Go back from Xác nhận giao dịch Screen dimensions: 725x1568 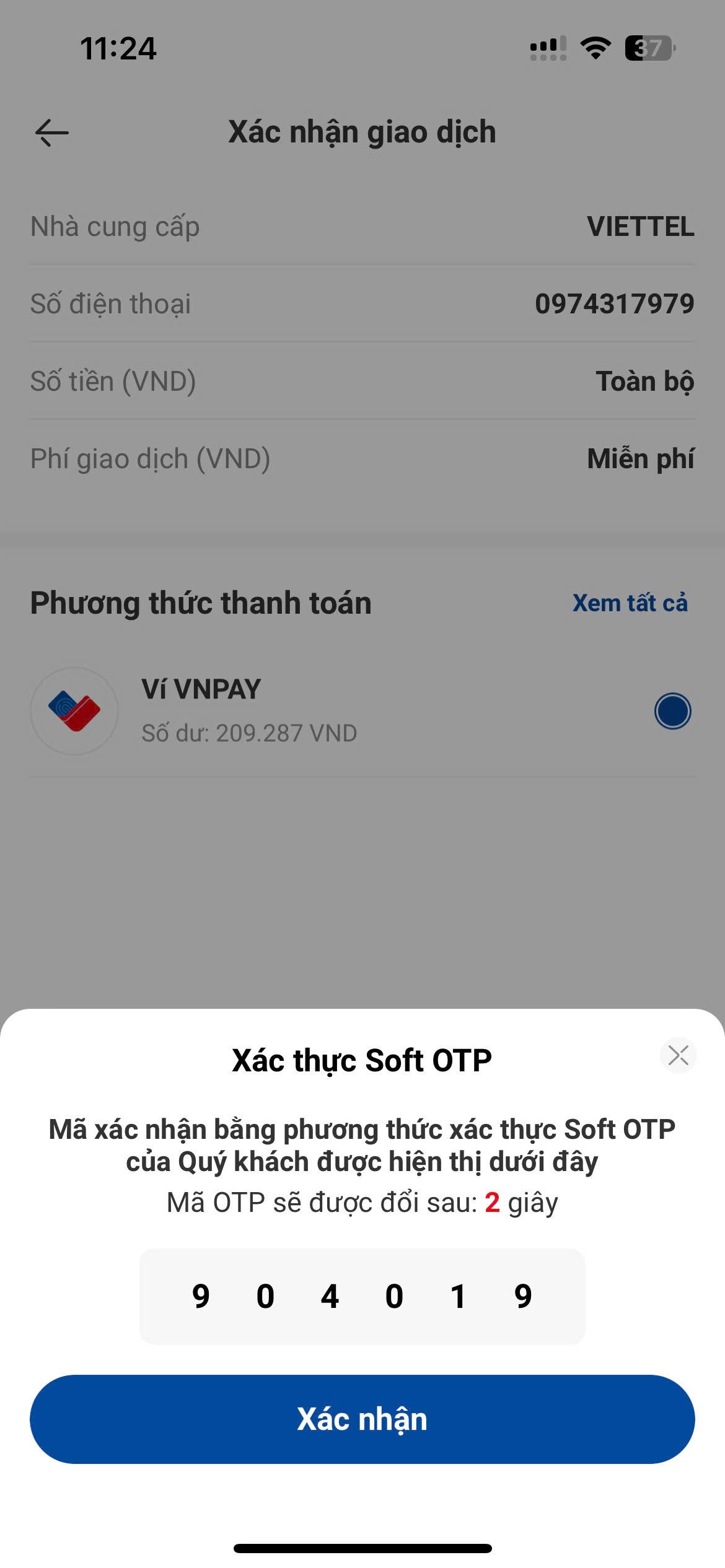[x=52, y=133]
